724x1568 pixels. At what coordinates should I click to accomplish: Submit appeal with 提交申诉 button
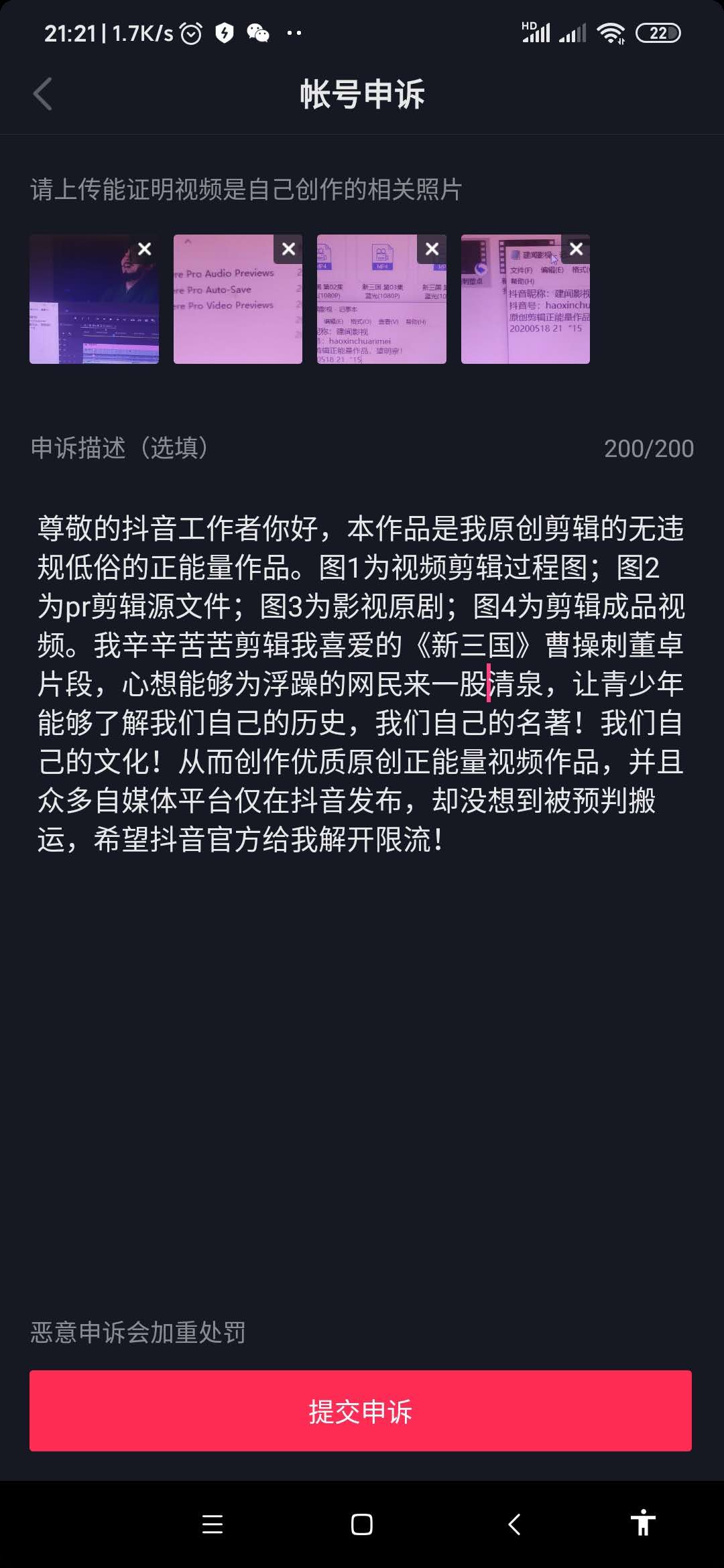coord(361,1411)
